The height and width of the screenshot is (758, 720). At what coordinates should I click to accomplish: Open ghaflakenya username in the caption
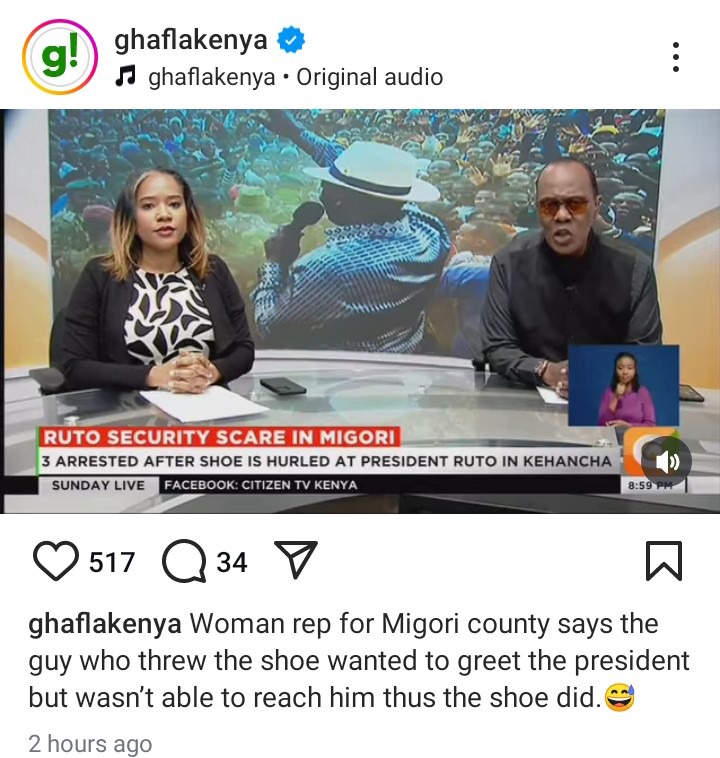pyautogui.click(x=105, y=625)
